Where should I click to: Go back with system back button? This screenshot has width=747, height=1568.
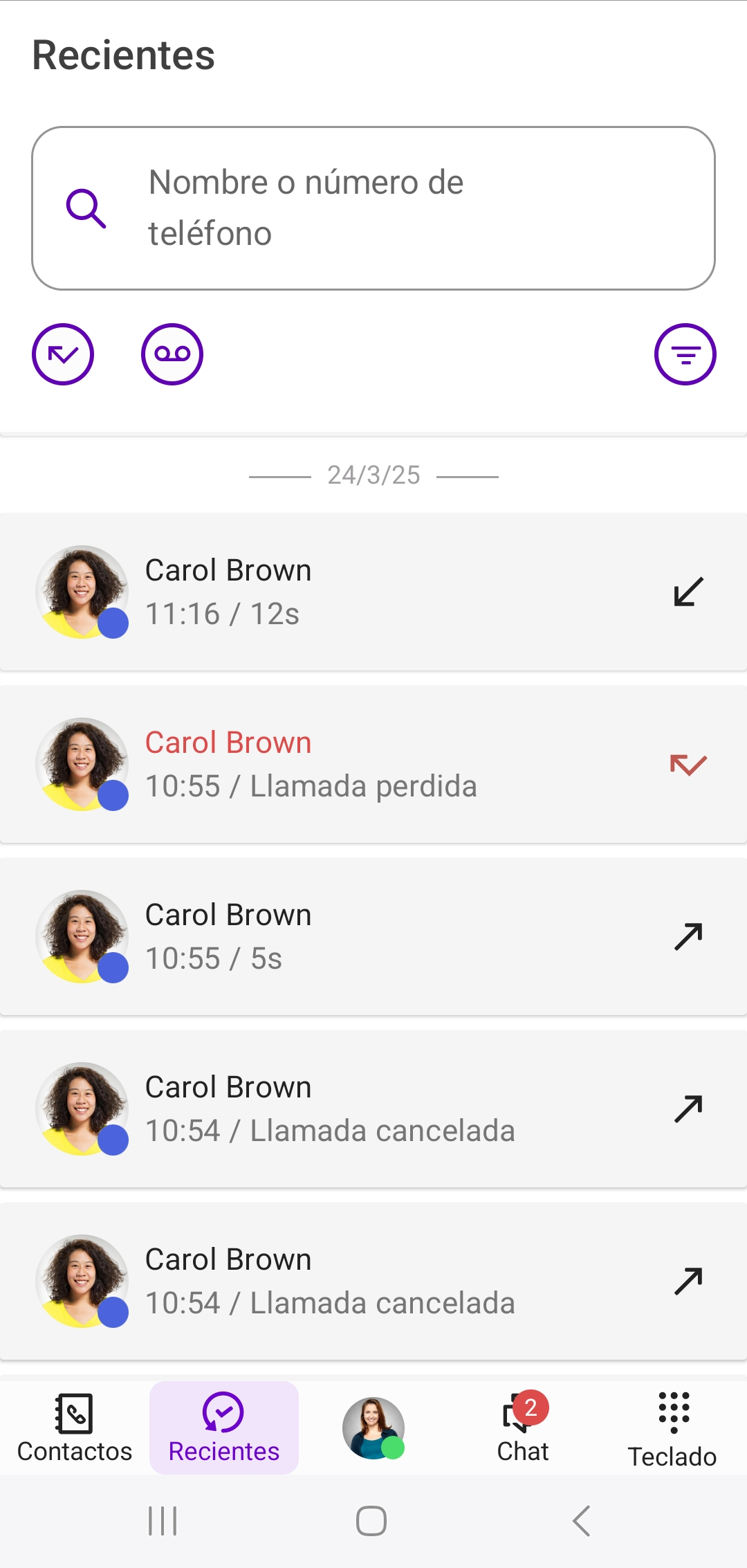click(582, 1521)
